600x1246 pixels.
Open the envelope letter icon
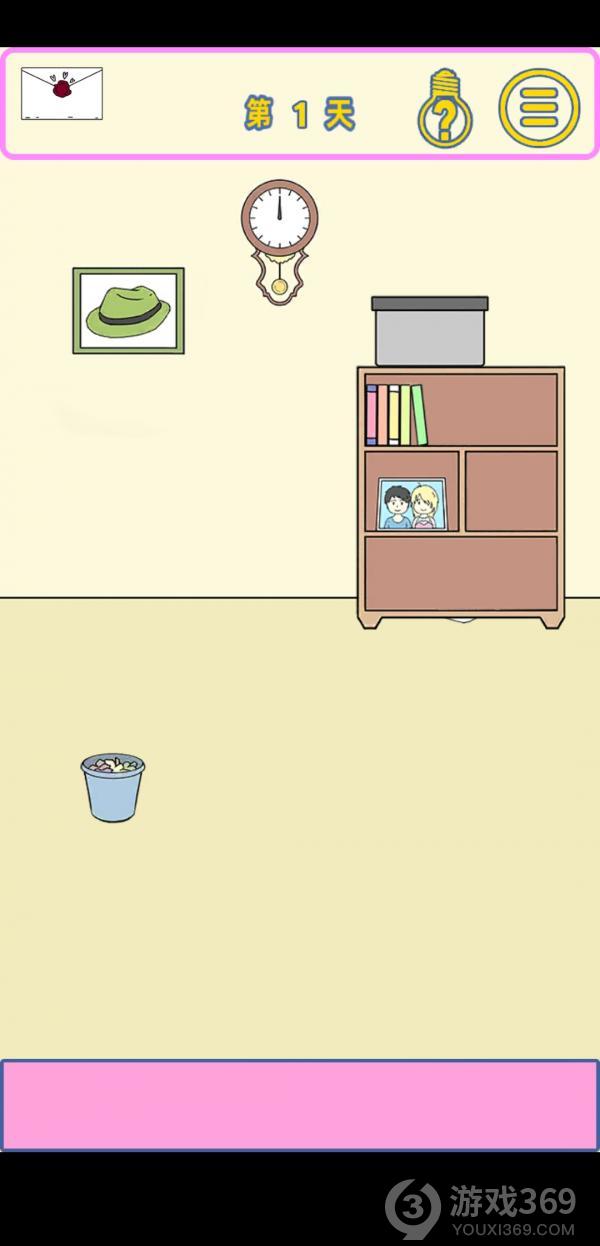(x=62, y=93)
